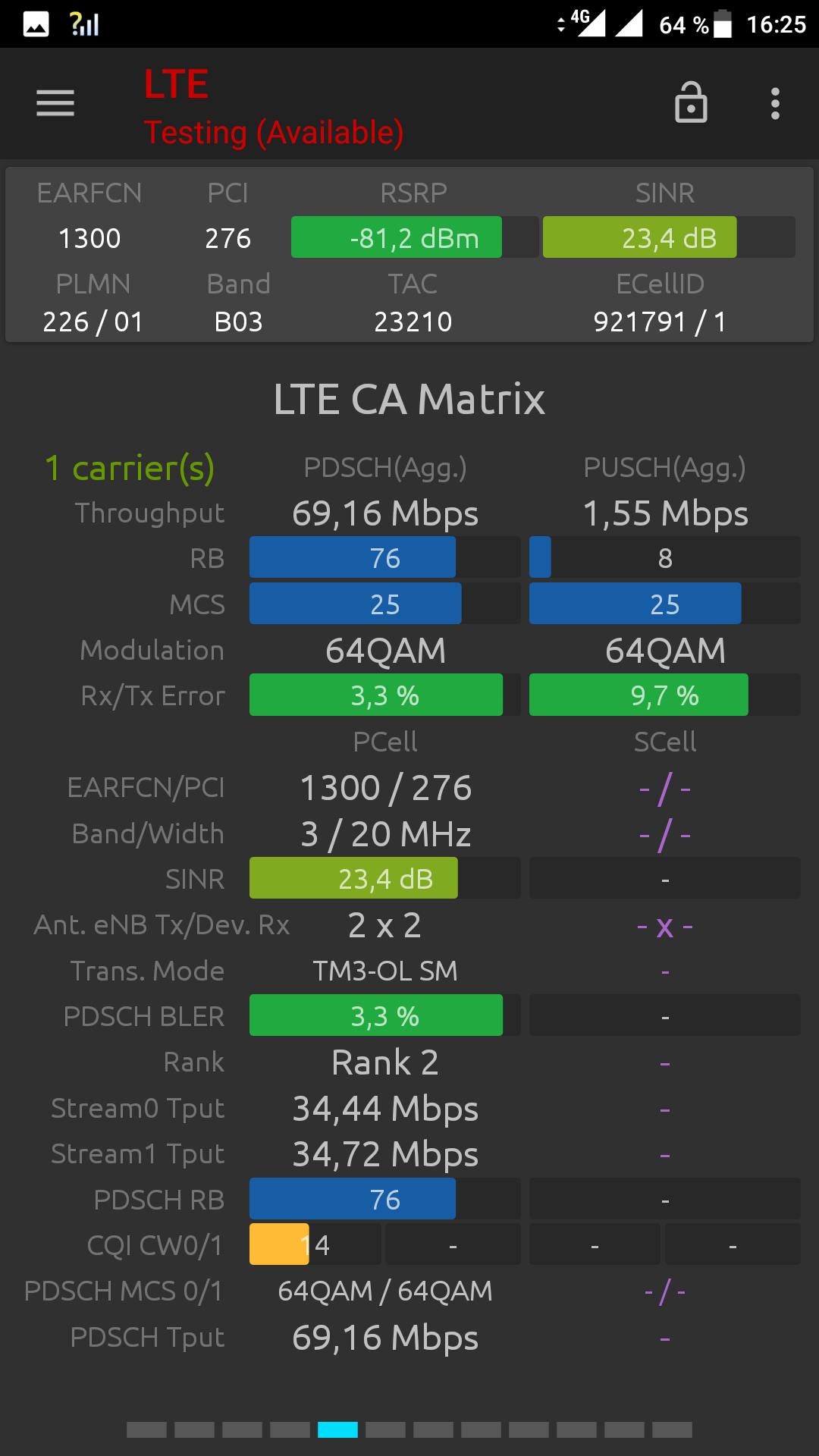The image size is (819, 1456).
Task: Jump to the first page indicator
Action: (146, 1429)
